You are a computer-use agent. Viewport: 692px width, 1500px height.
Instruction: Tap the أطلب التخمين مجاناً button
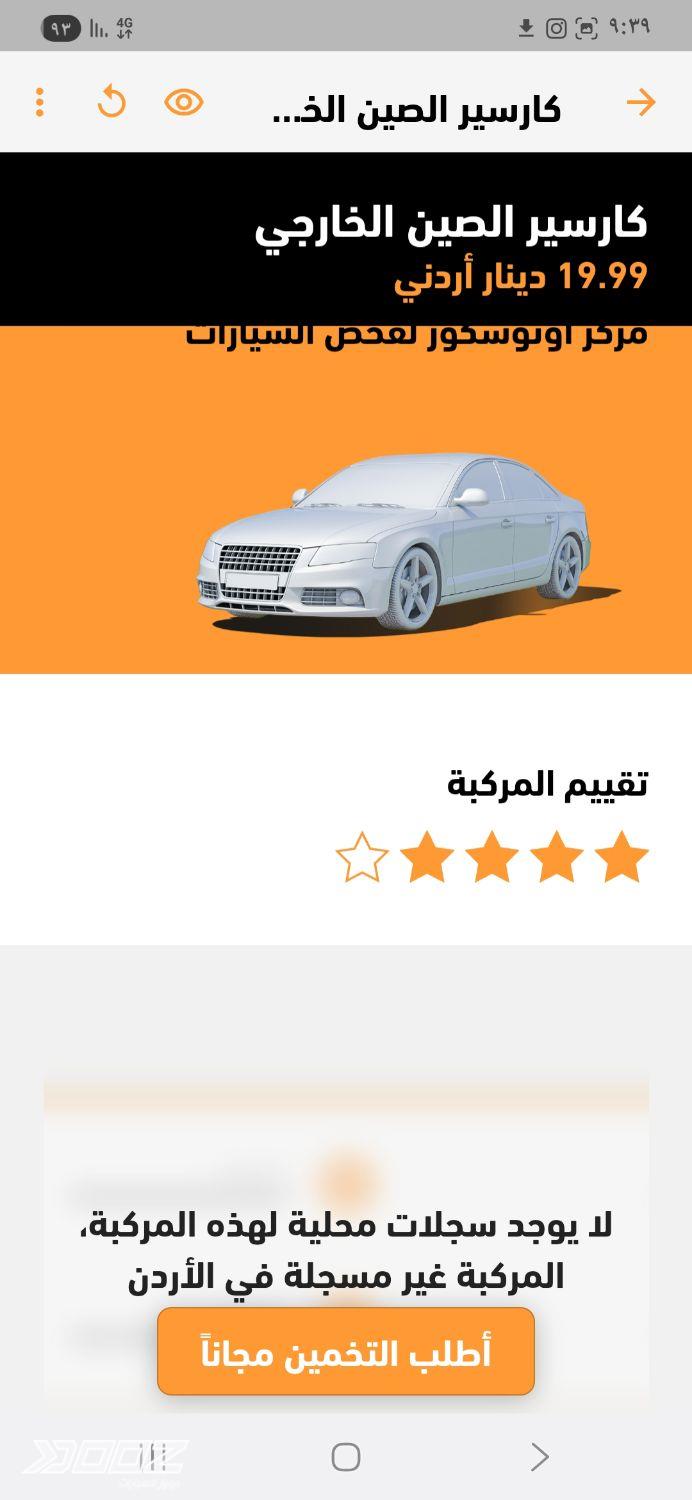(x=346, y=1352)
